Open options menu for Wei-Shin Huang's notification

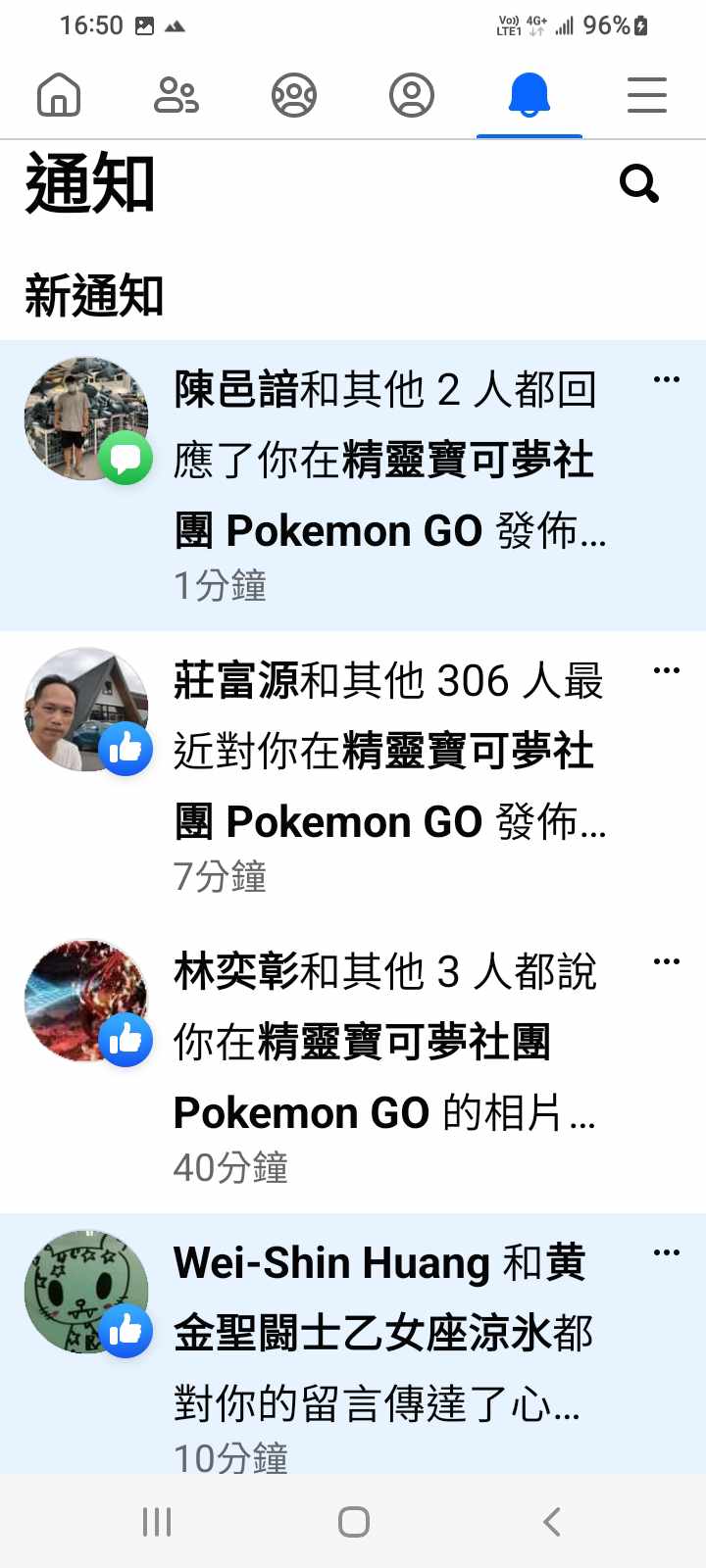[x=667, y=1252]
